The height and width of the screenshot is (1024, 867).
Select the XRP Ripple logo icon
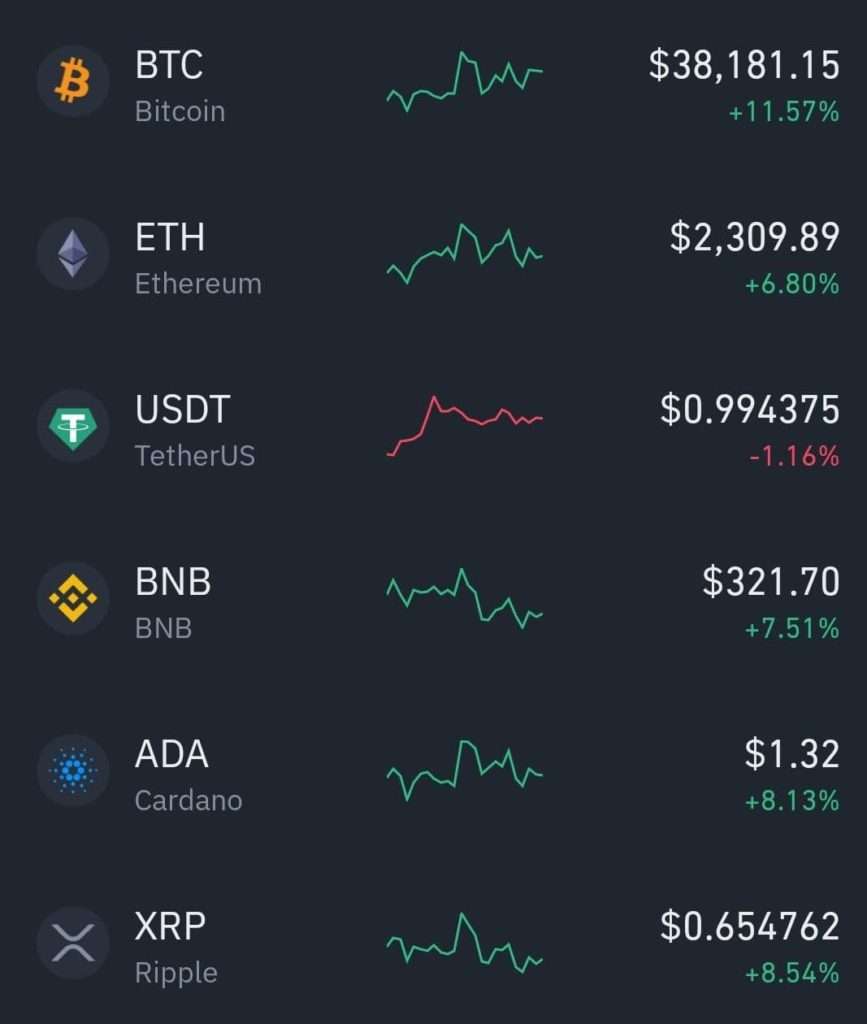(72, 941)
